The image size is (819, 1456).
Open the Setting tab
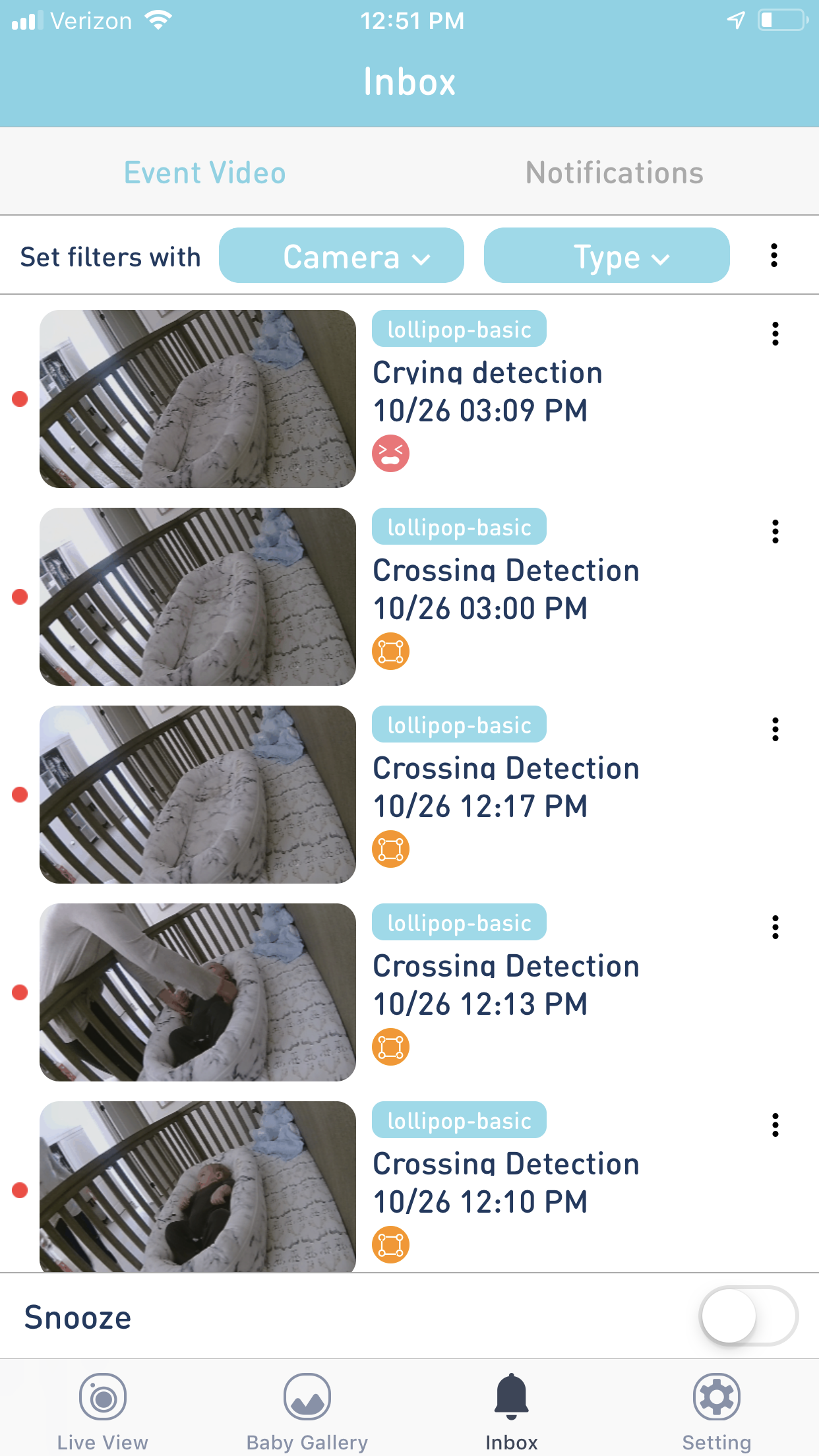(x=717, y=1412)
